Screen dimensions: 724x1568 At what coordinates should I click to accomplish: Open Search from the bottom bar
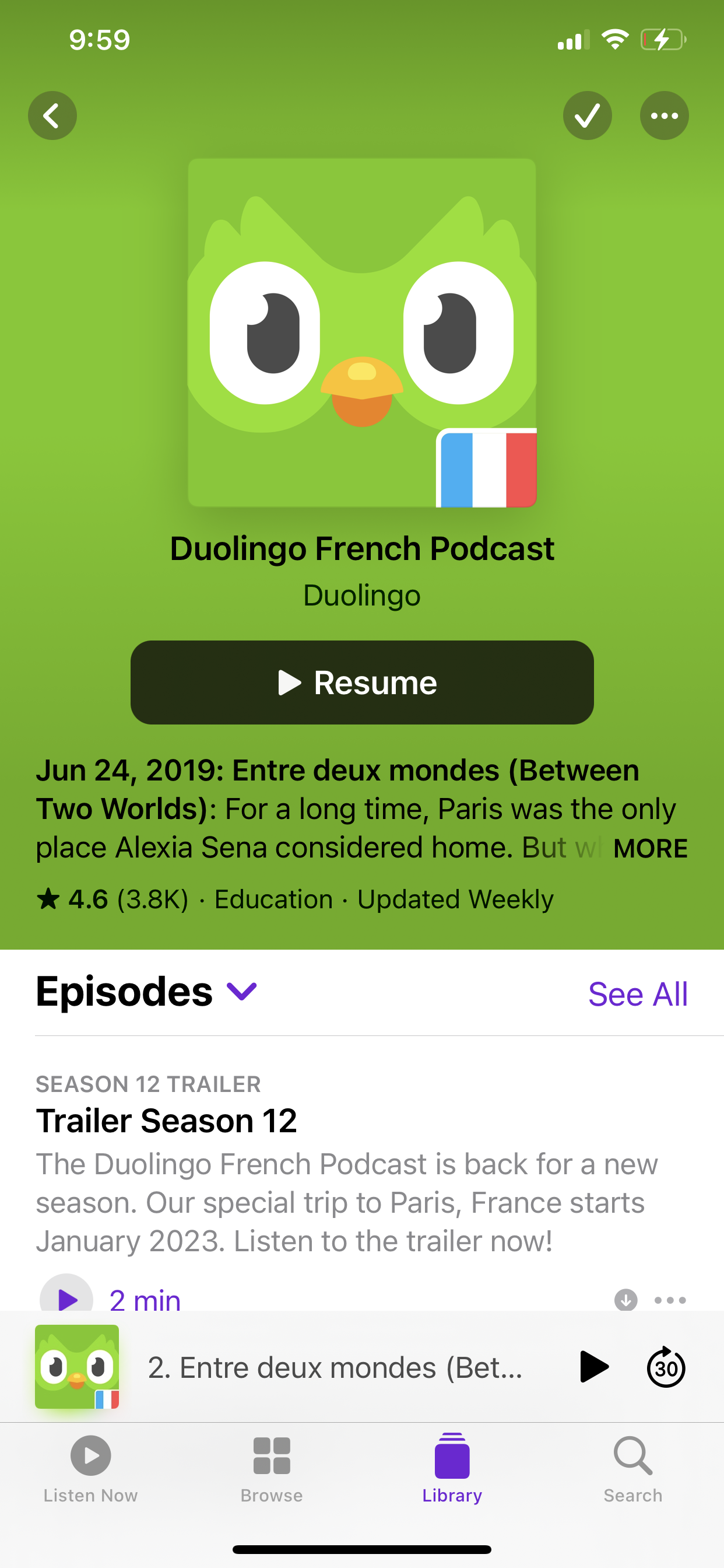632,1473
